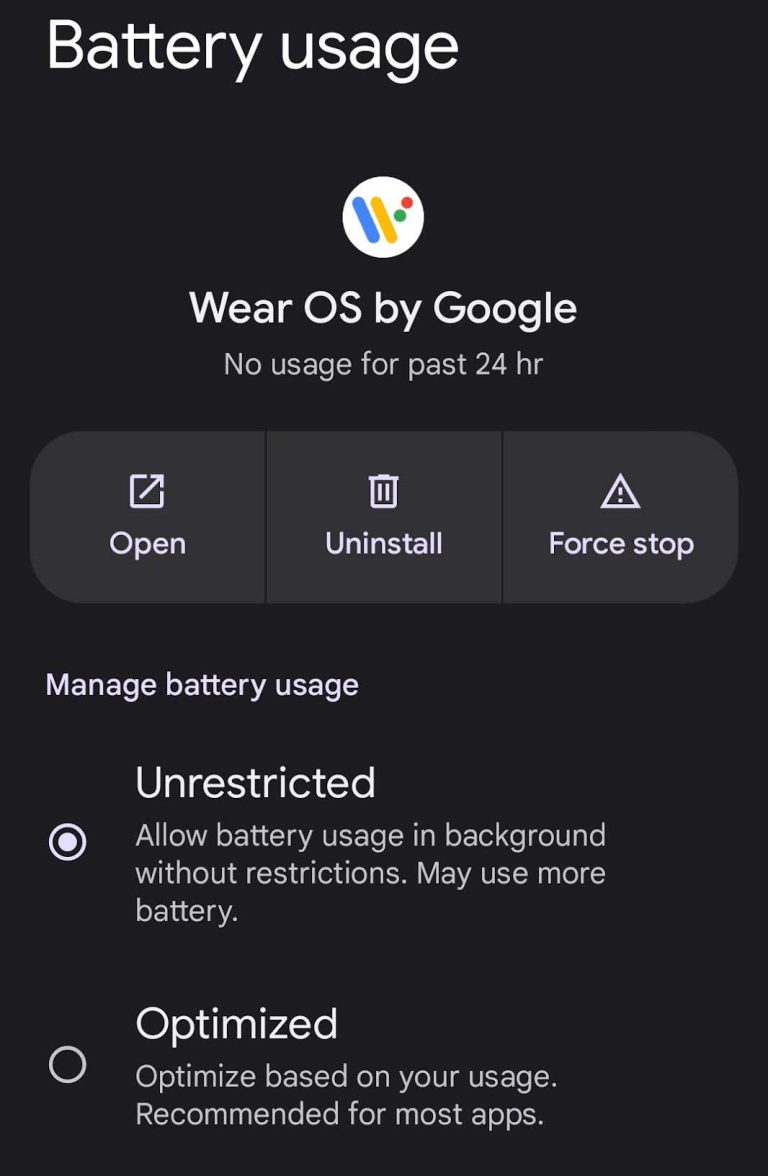768x1176 pixels.
Task: Choose the Optimized battery option
Action: coord(68,1065)
